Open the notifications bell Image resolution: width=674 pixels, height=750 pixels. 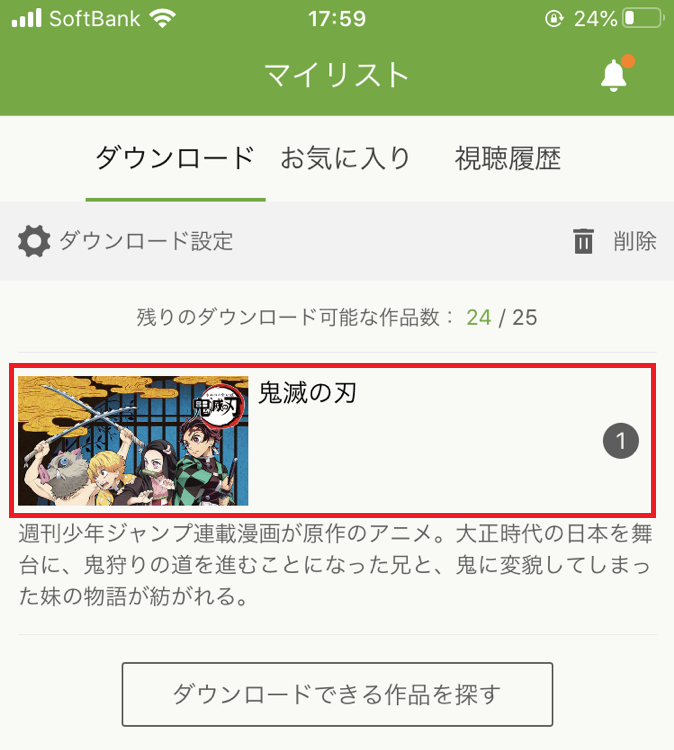(x=614, y=75)
